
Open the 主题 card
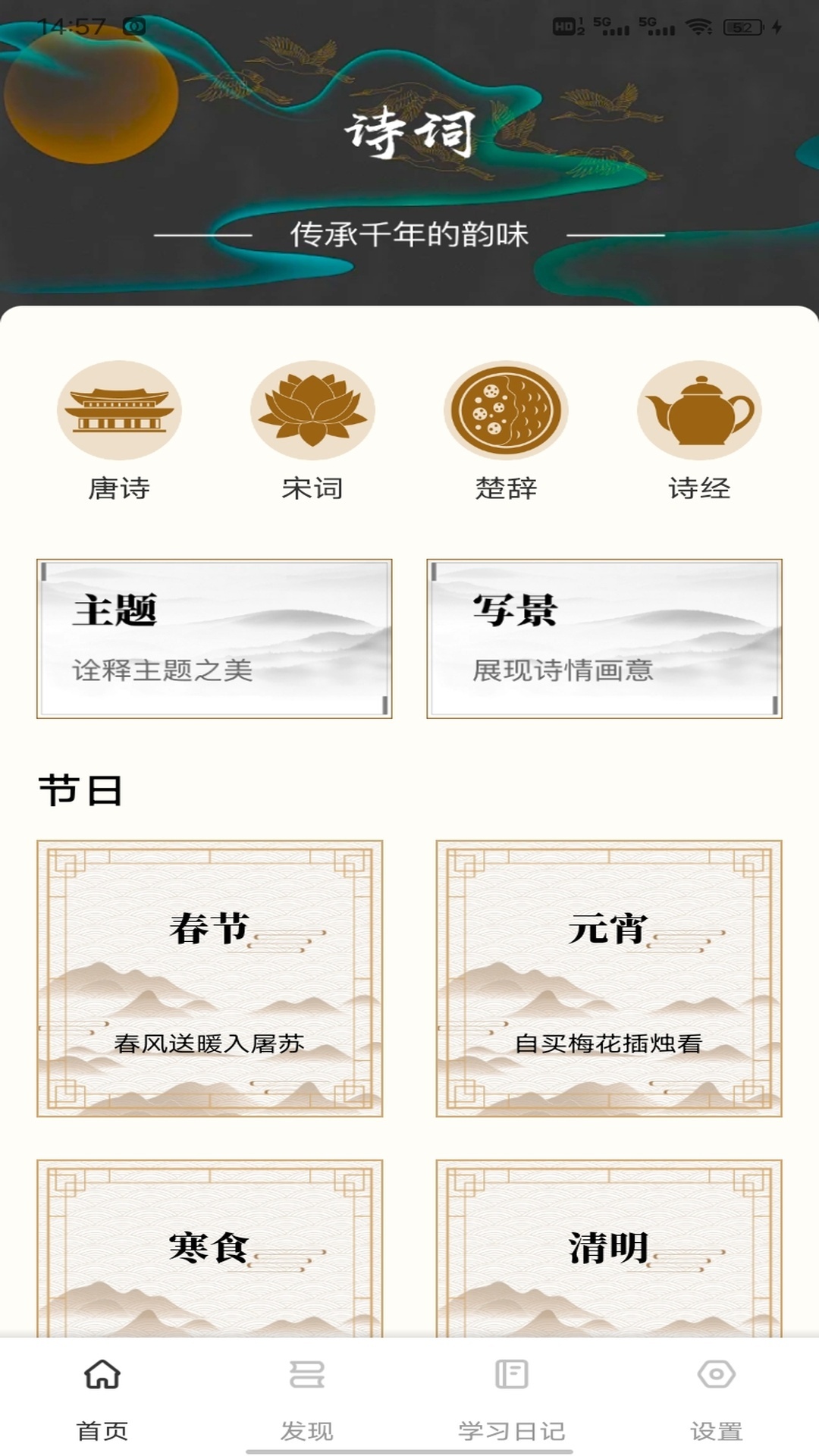[x=214, y=639]
